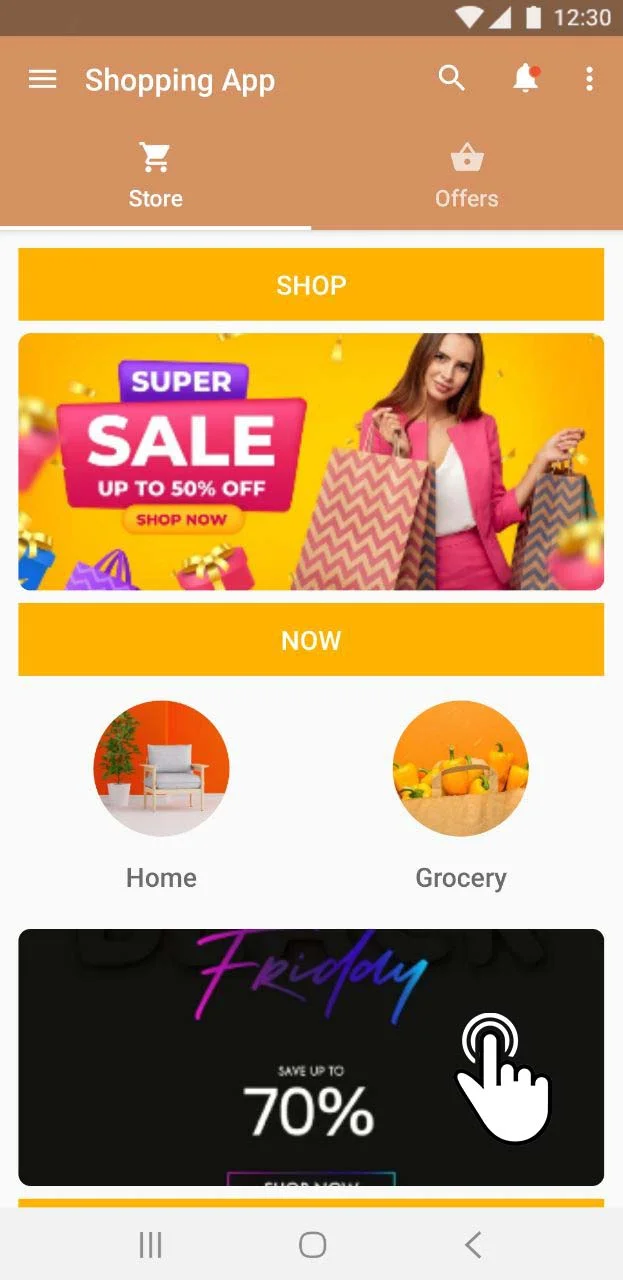Go to the phone's home screen
623x1280 pixels.
(312, 1244)
